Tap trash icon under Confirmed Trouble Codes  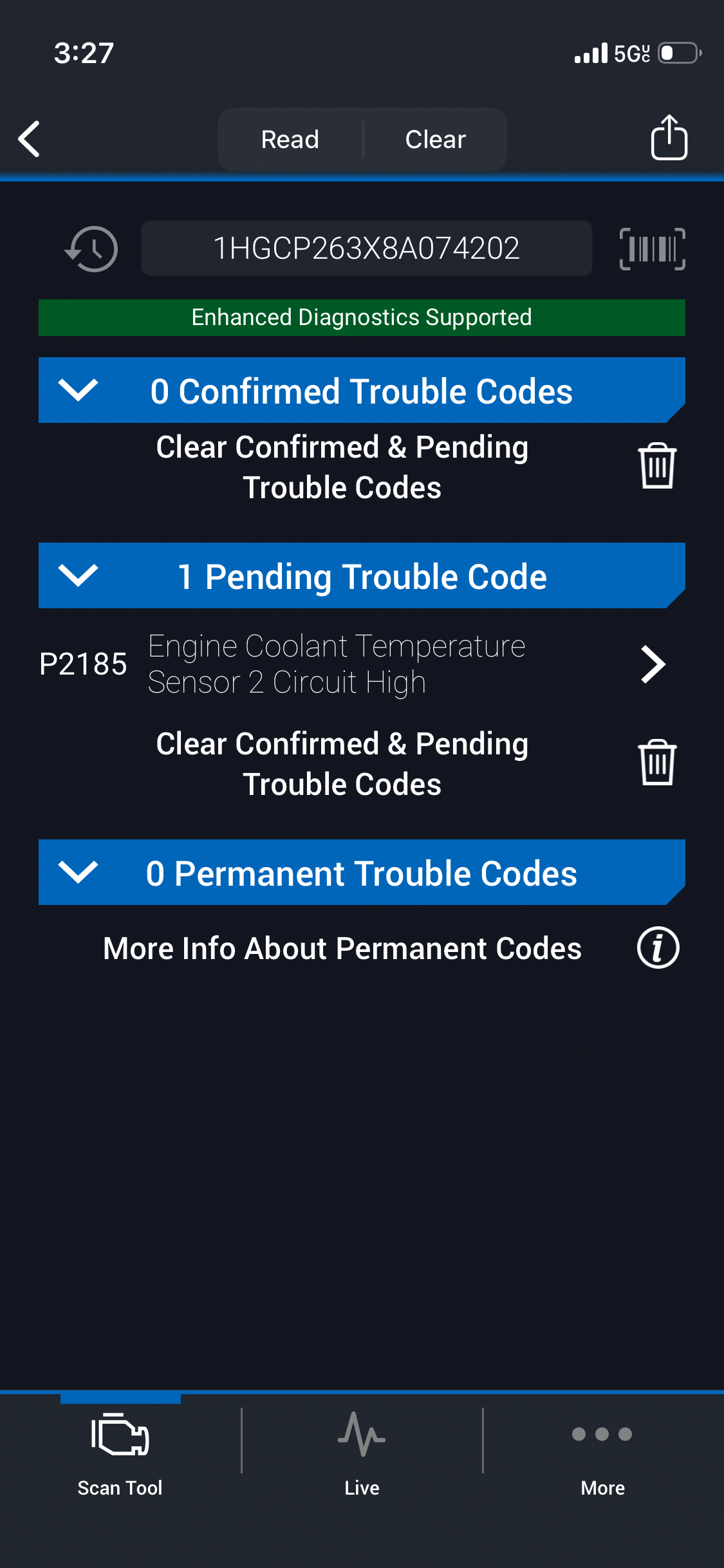[657, 466]
